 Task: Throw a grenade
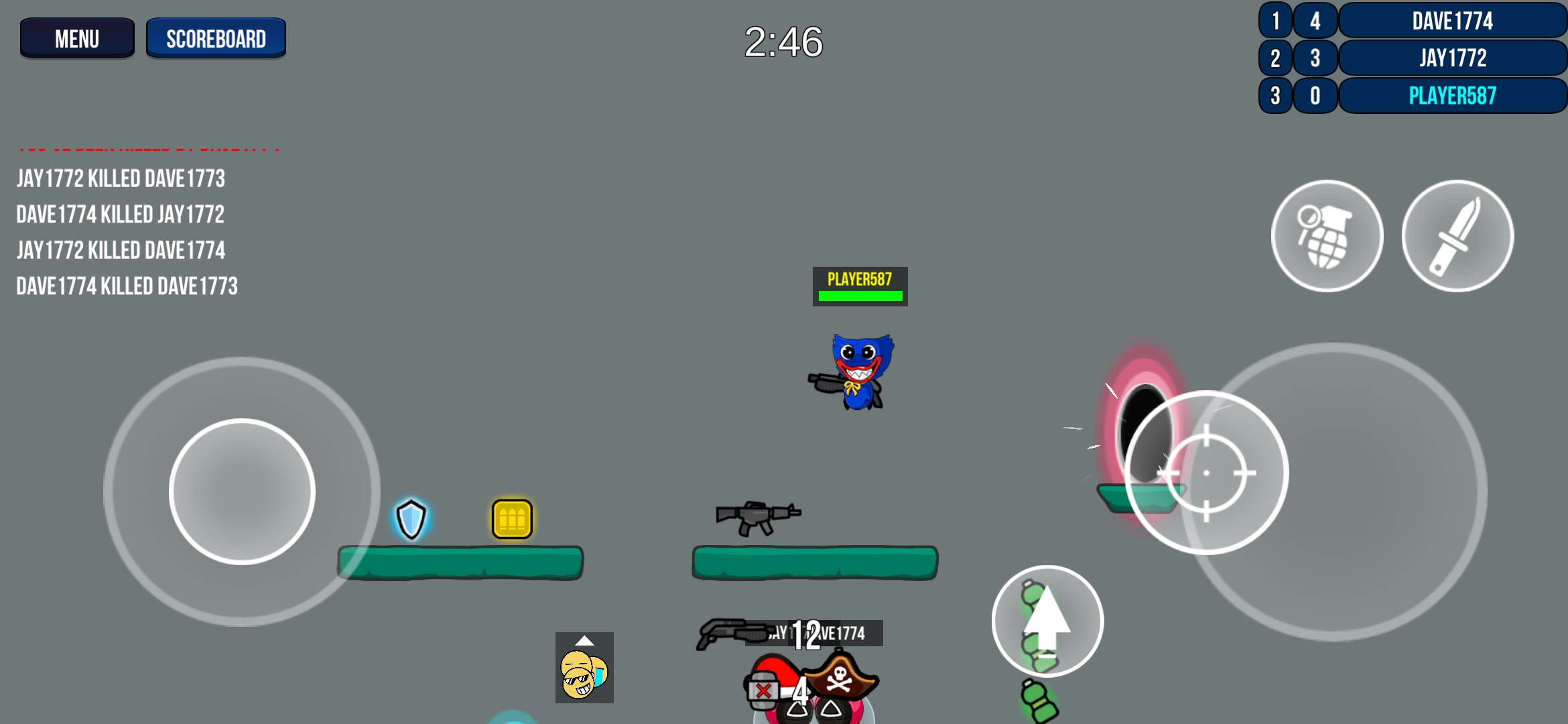tap(1327, 236)
